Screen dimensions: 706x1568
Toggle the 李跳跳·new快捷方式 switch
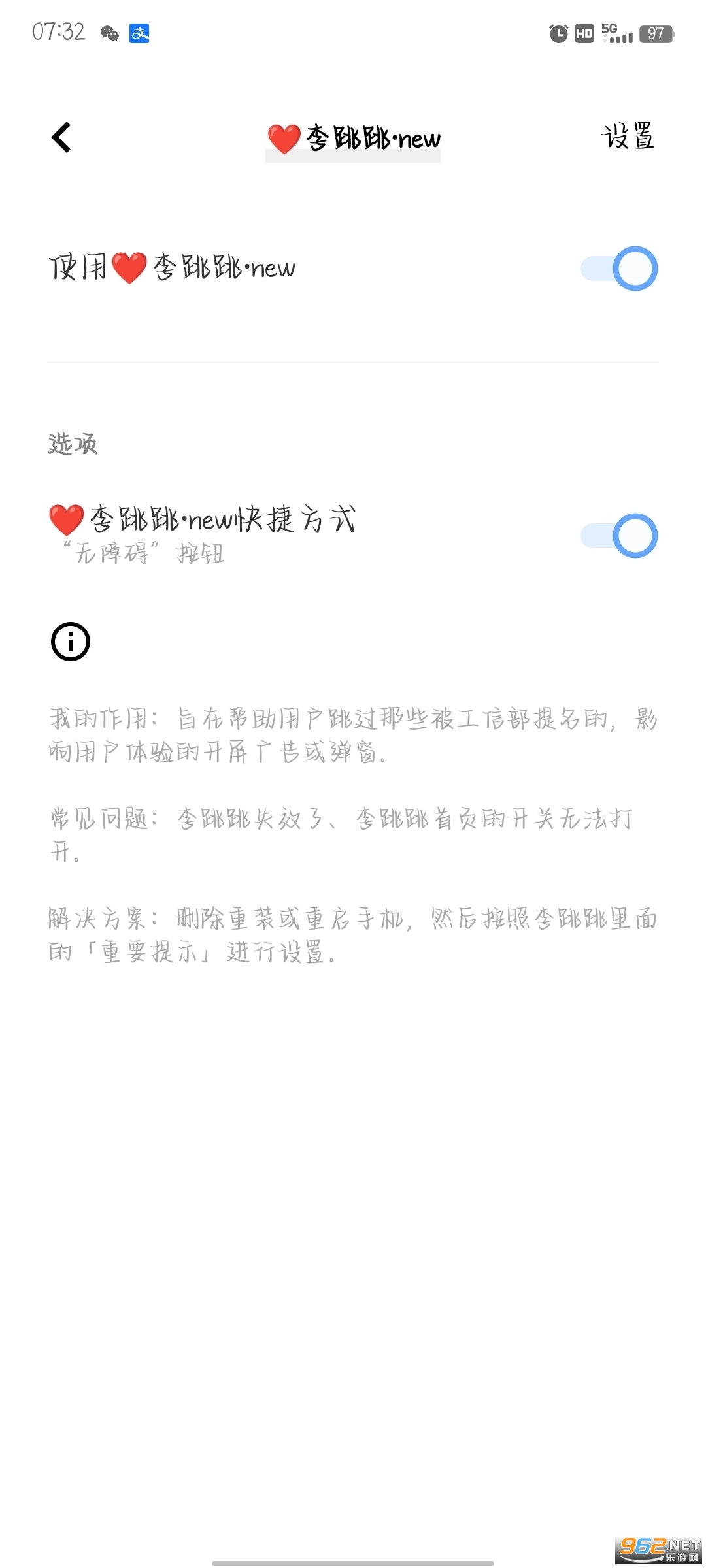click(618, 536)
